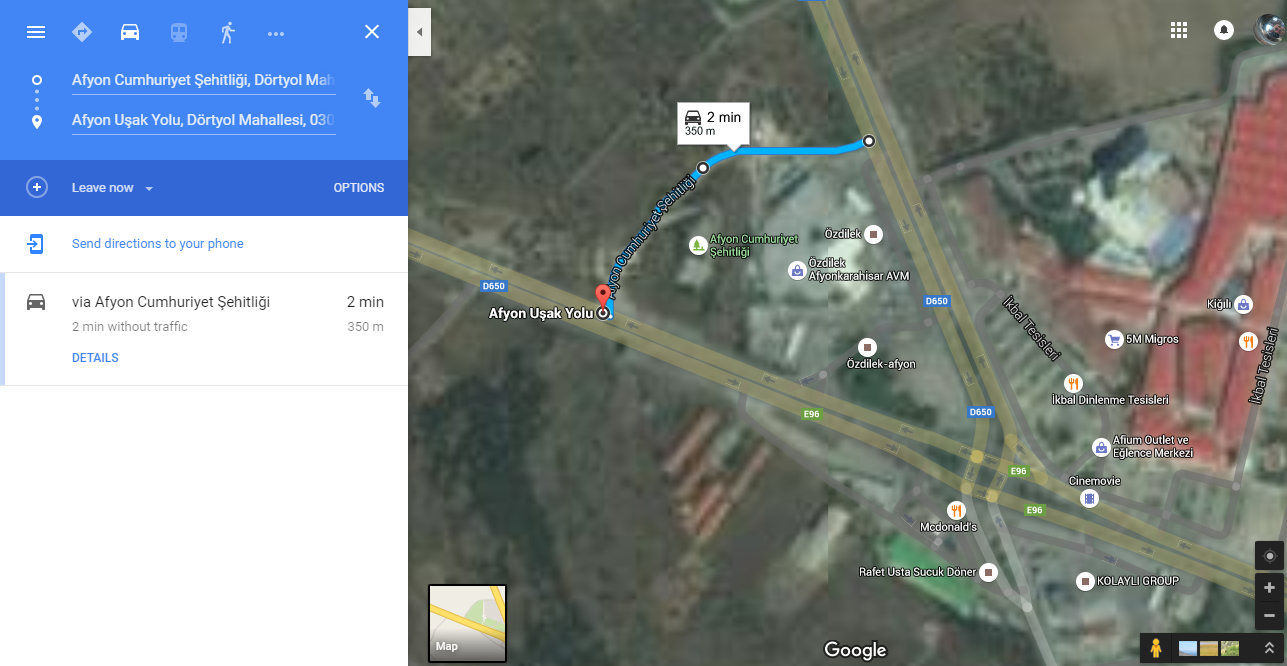The width and height of the screenshot is (1287, 666).
Task: Edit the destination field
Action: (x=202, y=120)
